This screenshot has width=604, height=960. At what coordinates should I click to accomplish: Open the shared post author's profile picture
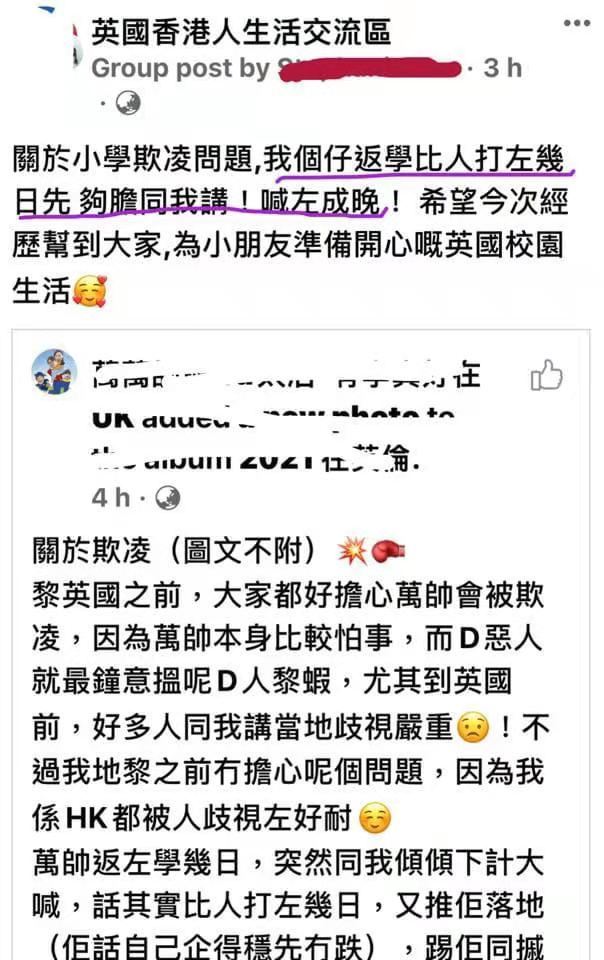pyautogui.click(x=55, y=371)
